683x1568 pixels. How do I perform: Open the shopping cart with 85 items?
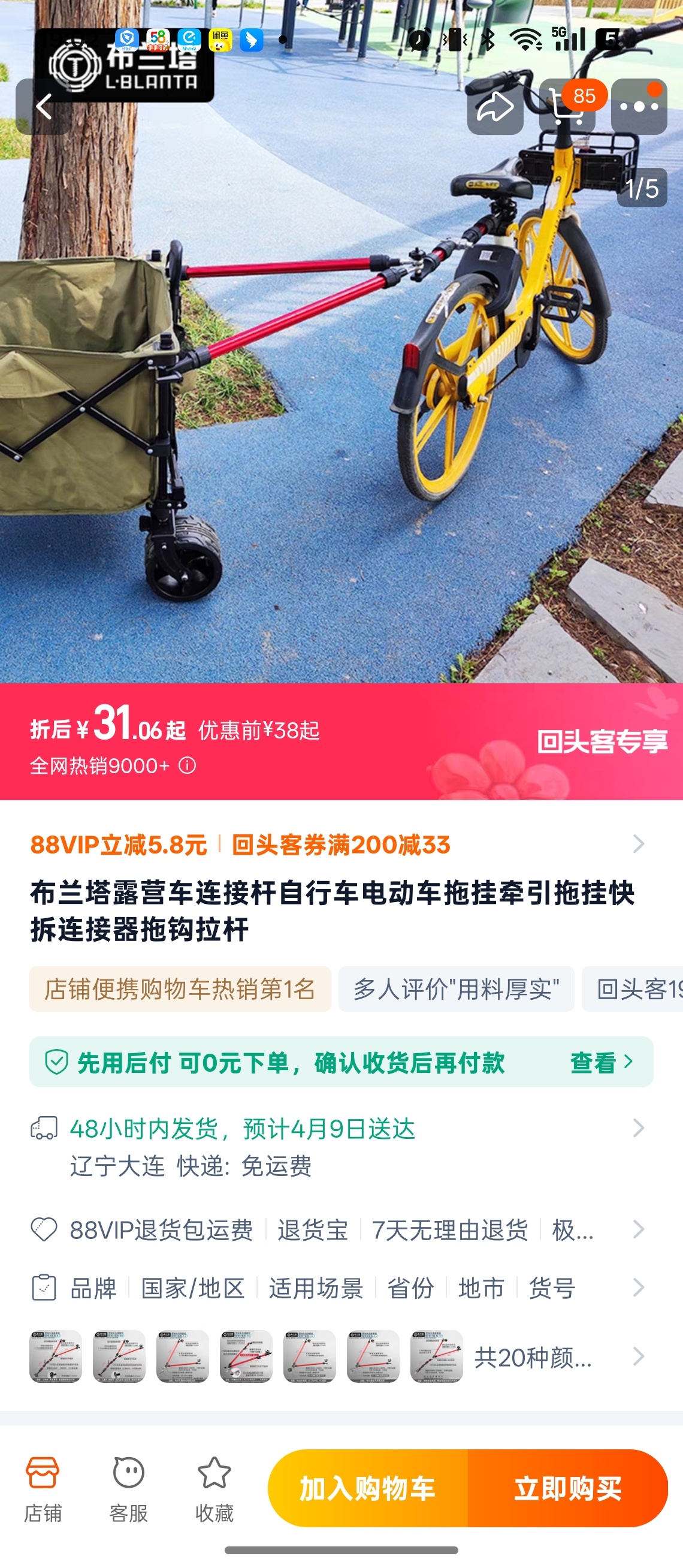(567, 107)
